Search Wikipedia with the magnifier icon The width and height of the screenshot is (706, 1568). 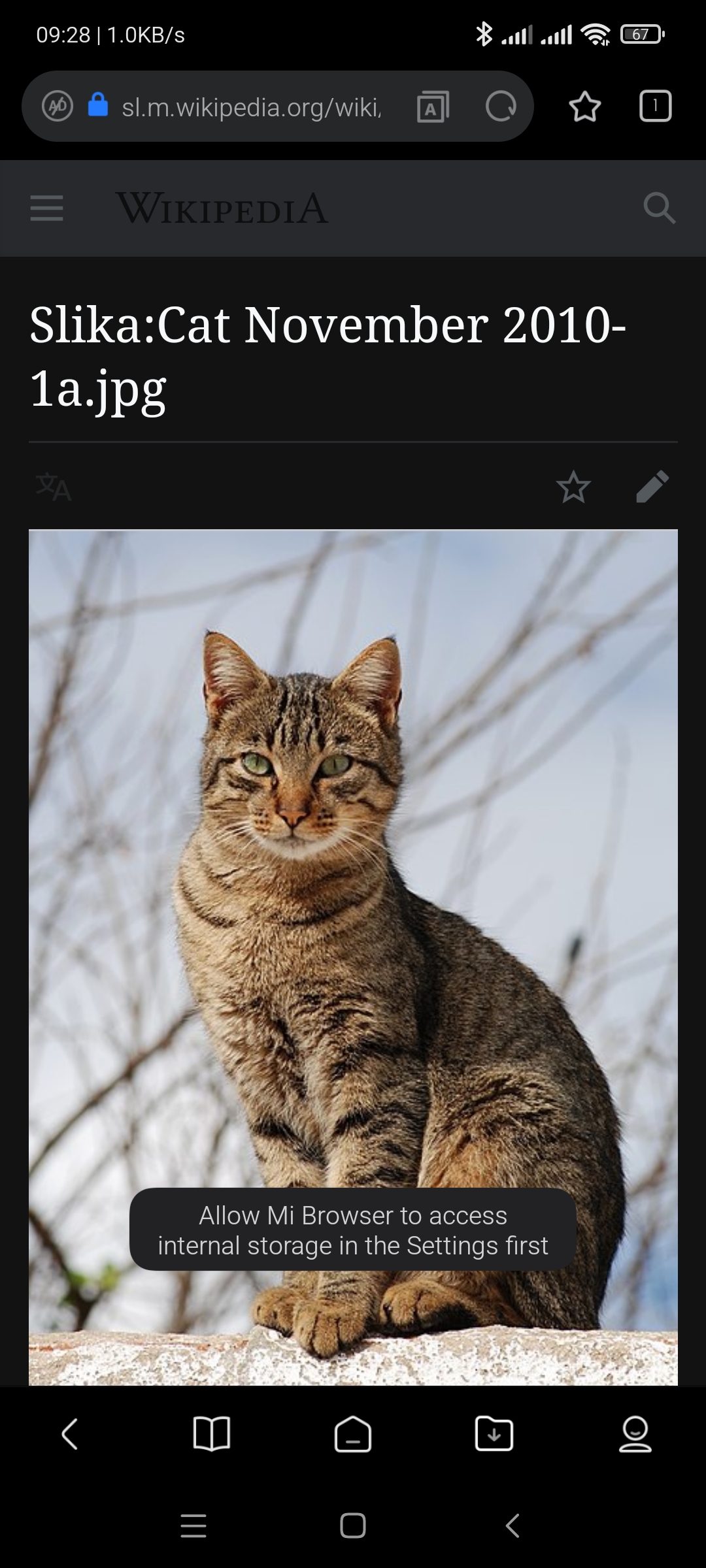coord(658,208)
